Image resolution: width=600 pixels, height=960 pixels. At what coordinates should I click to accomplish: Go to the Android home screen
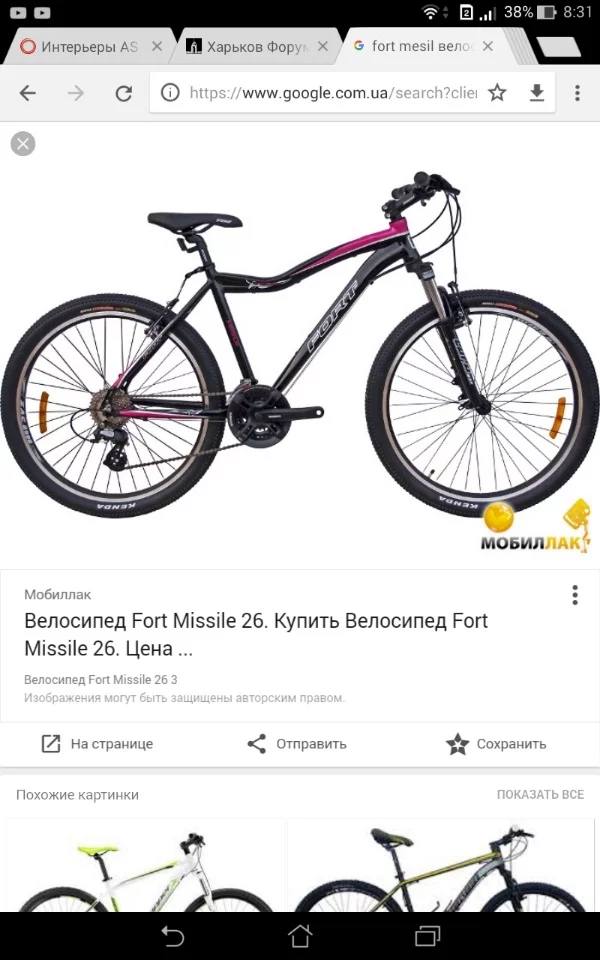tap(299, 936)
